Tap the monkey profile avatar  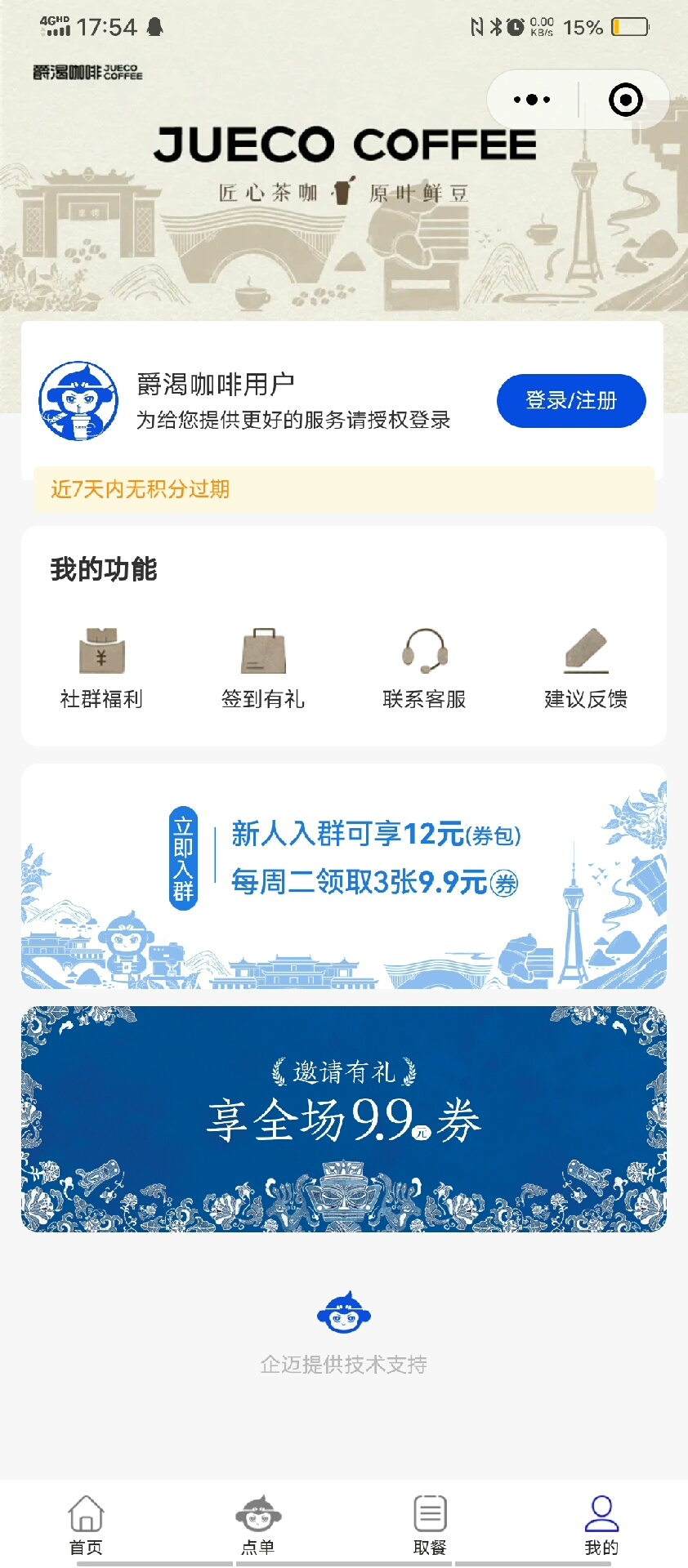[78, 401]
